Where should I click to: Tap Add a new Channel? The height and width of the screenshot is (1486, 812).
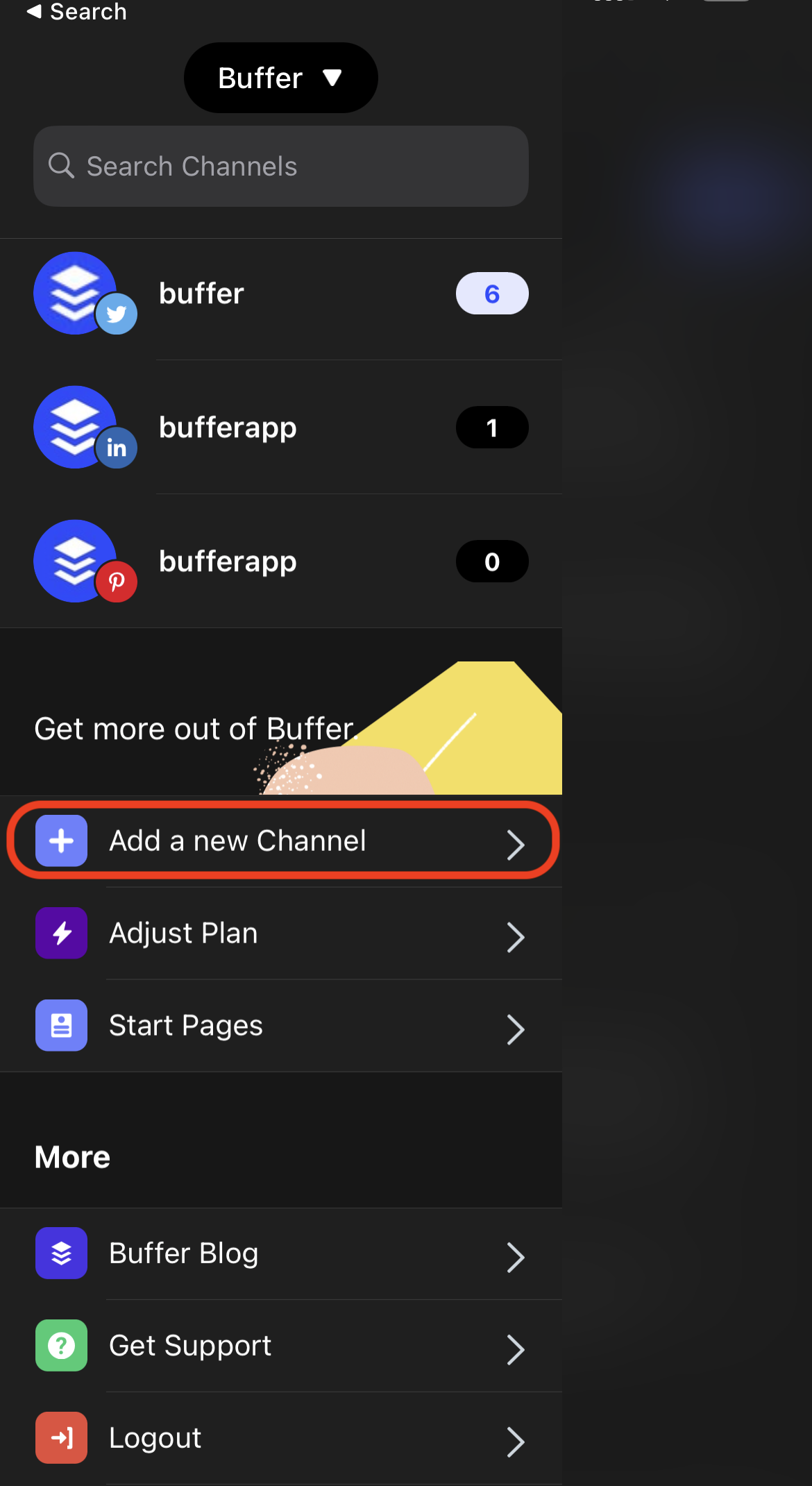[x=280, y=841]
